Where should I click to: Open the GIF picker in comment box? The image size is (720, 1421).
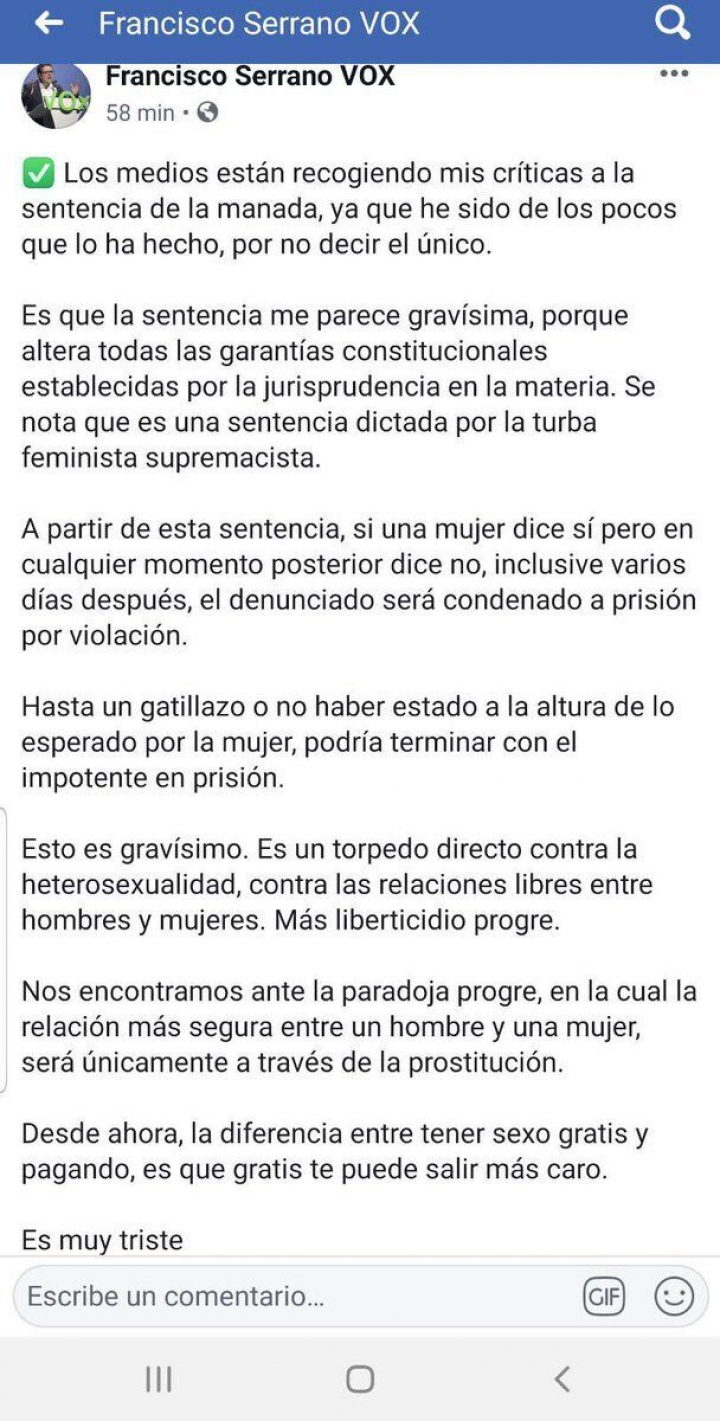coord(603,1297)
